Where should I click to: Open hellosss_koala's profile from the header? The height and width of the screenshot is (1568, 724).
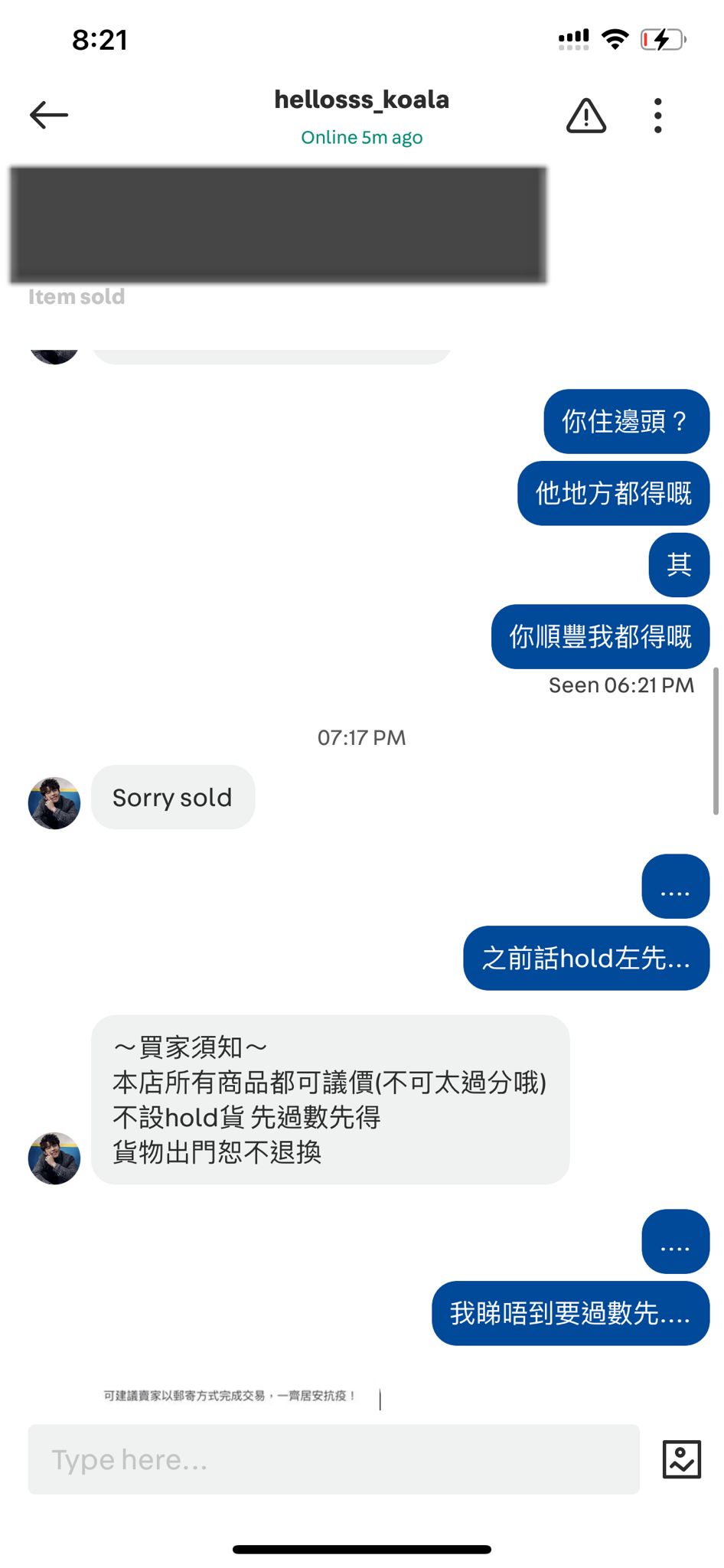click(x=361, y=100)
